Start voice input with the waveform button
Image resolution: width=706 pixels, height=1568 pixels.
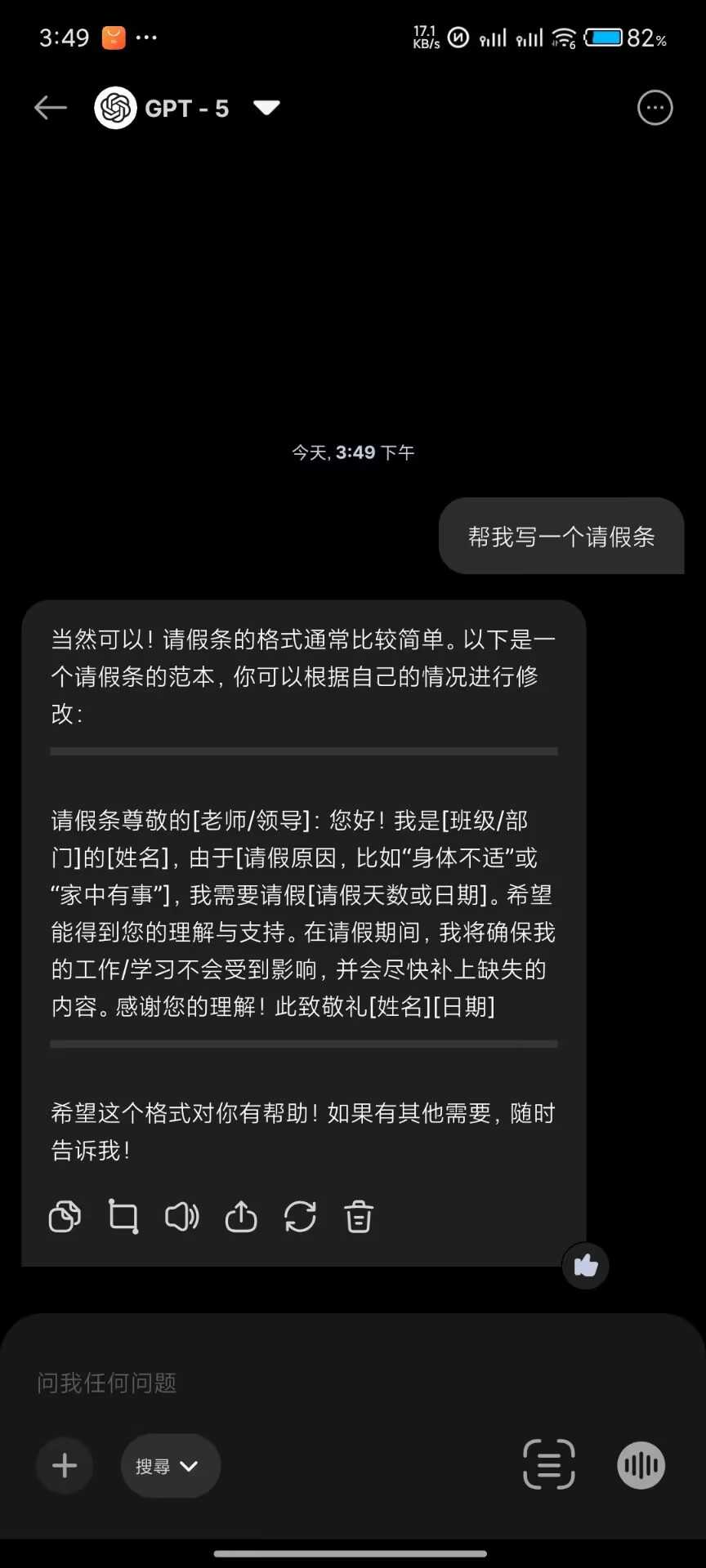(x=641, y=1465)
